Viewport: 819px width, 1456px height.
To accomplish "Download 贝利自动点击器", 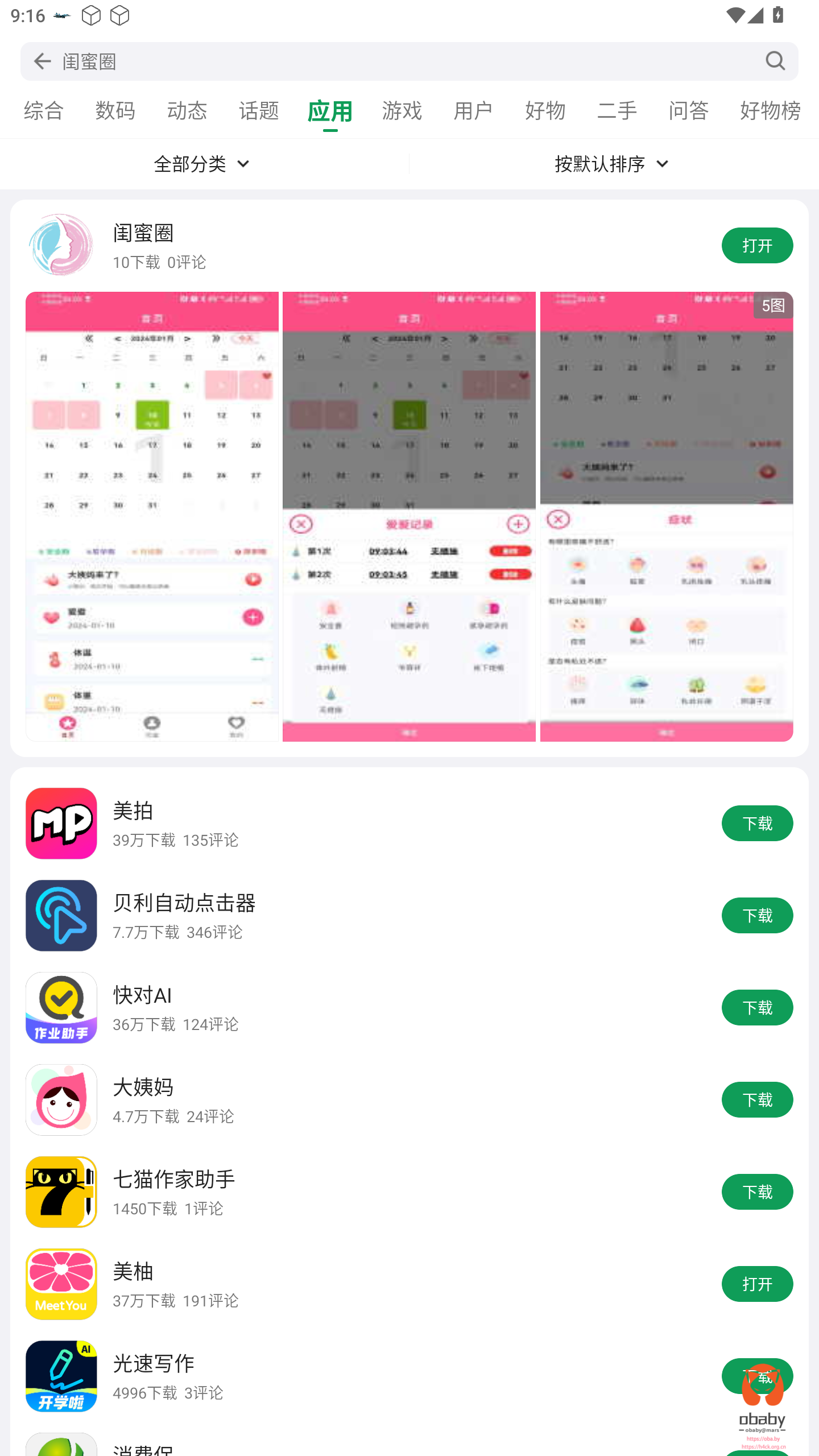I will pos(756,915).
